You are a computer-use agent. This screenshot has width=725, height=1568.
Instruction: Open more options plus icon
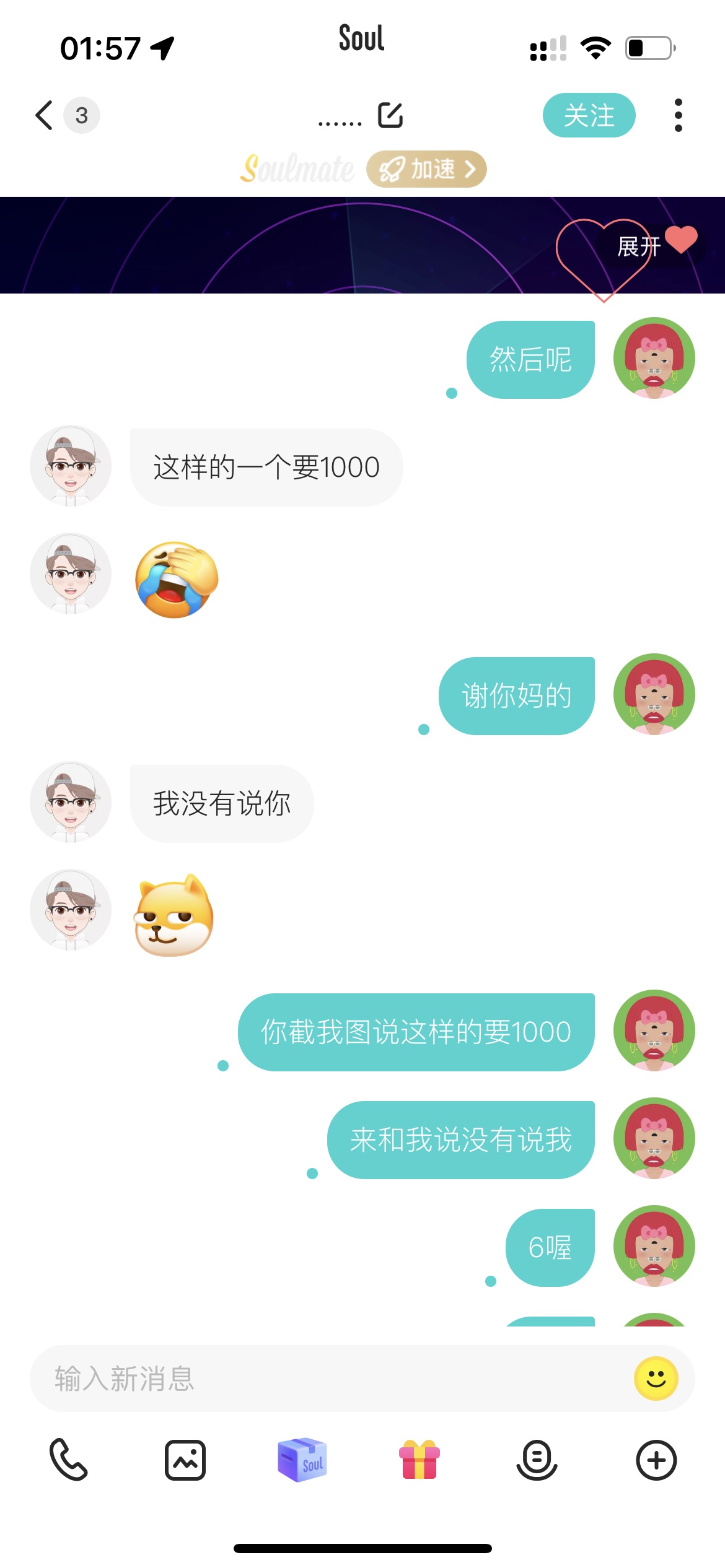point(656,1460)
